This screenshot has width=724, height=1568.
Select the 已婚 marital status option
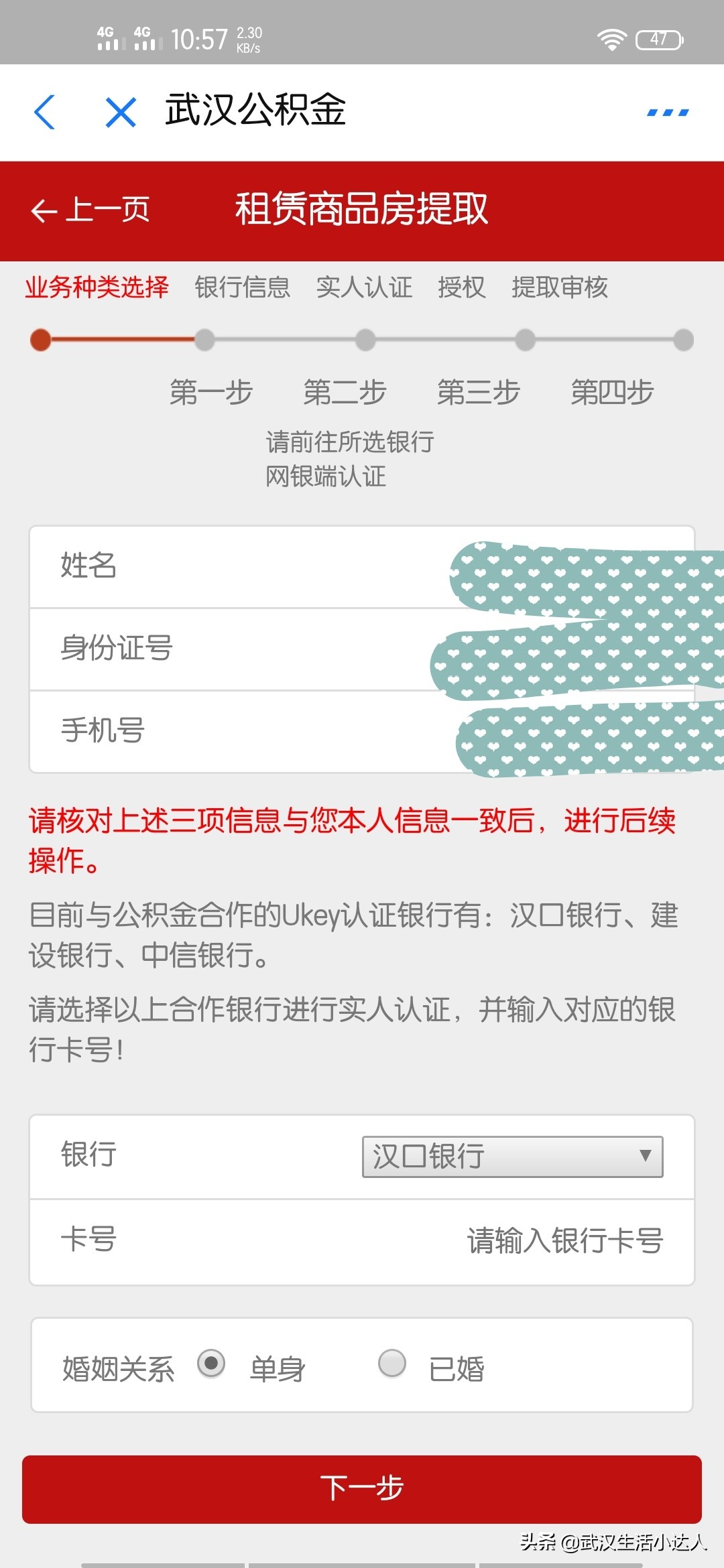pyautogui.click(x=392, y=1367)
